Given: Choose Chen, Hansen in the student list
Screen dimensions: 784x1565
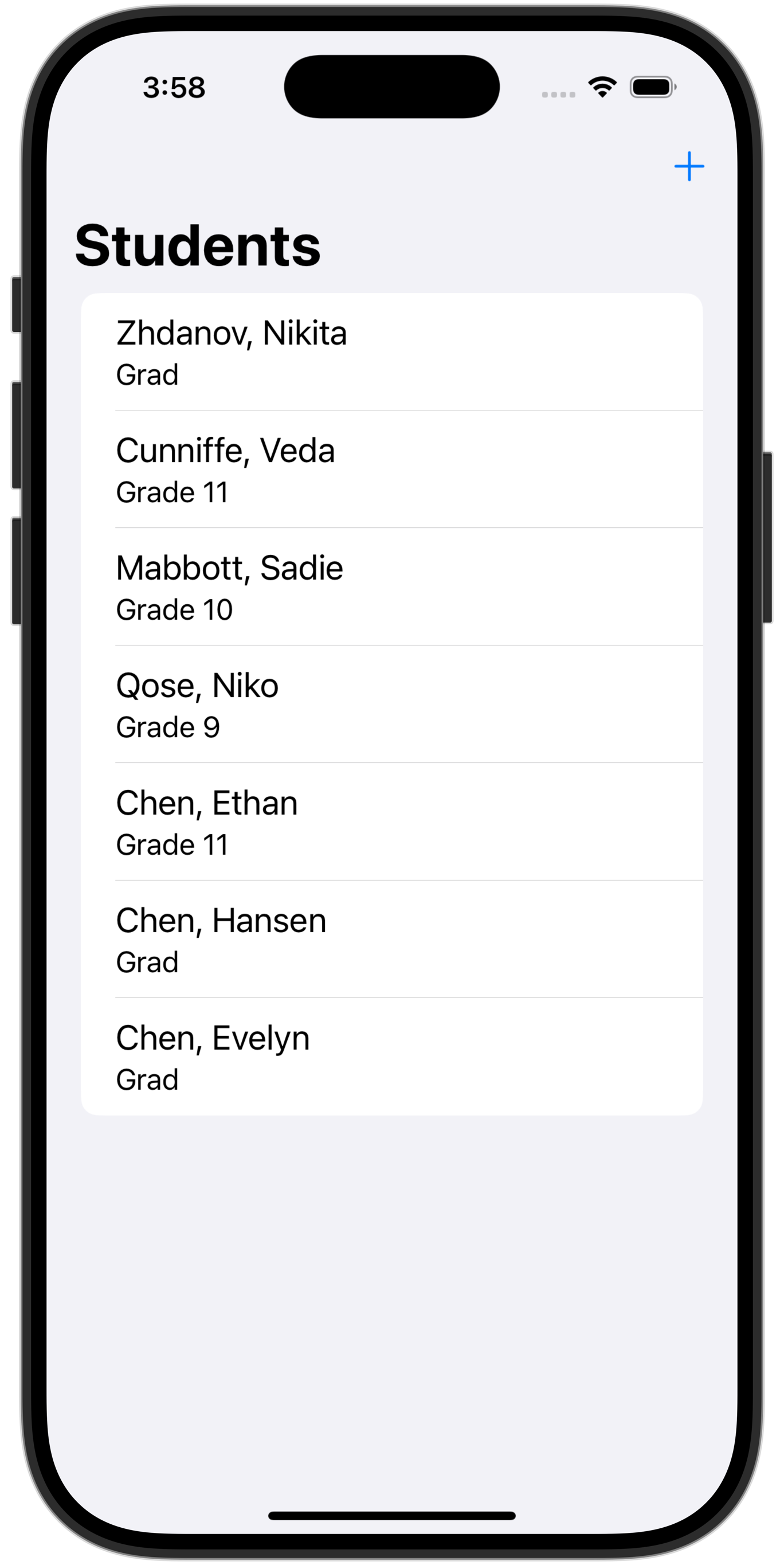Looking at the screenshot, I should pos(391,939).
